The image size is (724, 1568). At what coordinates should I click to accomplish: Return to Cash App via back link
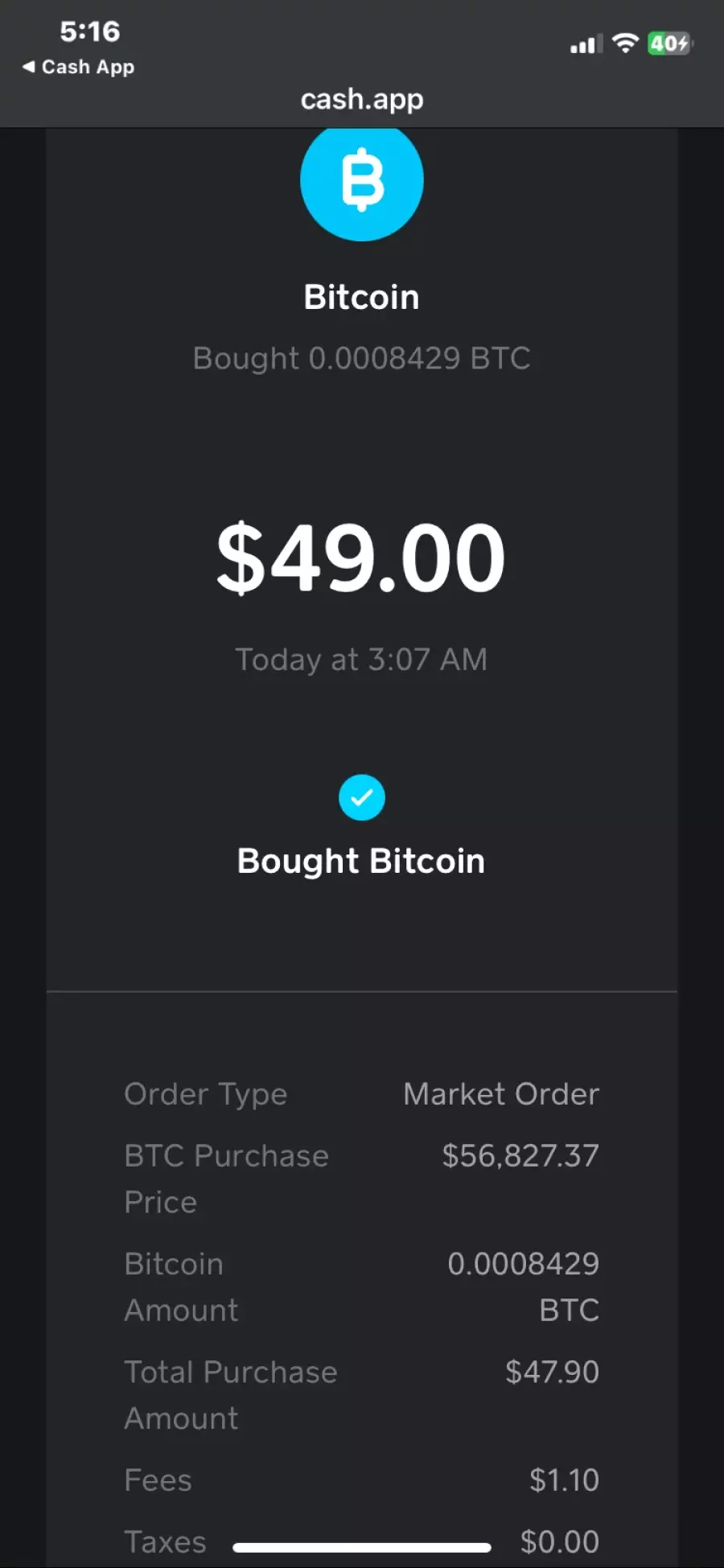click(78, 67)
